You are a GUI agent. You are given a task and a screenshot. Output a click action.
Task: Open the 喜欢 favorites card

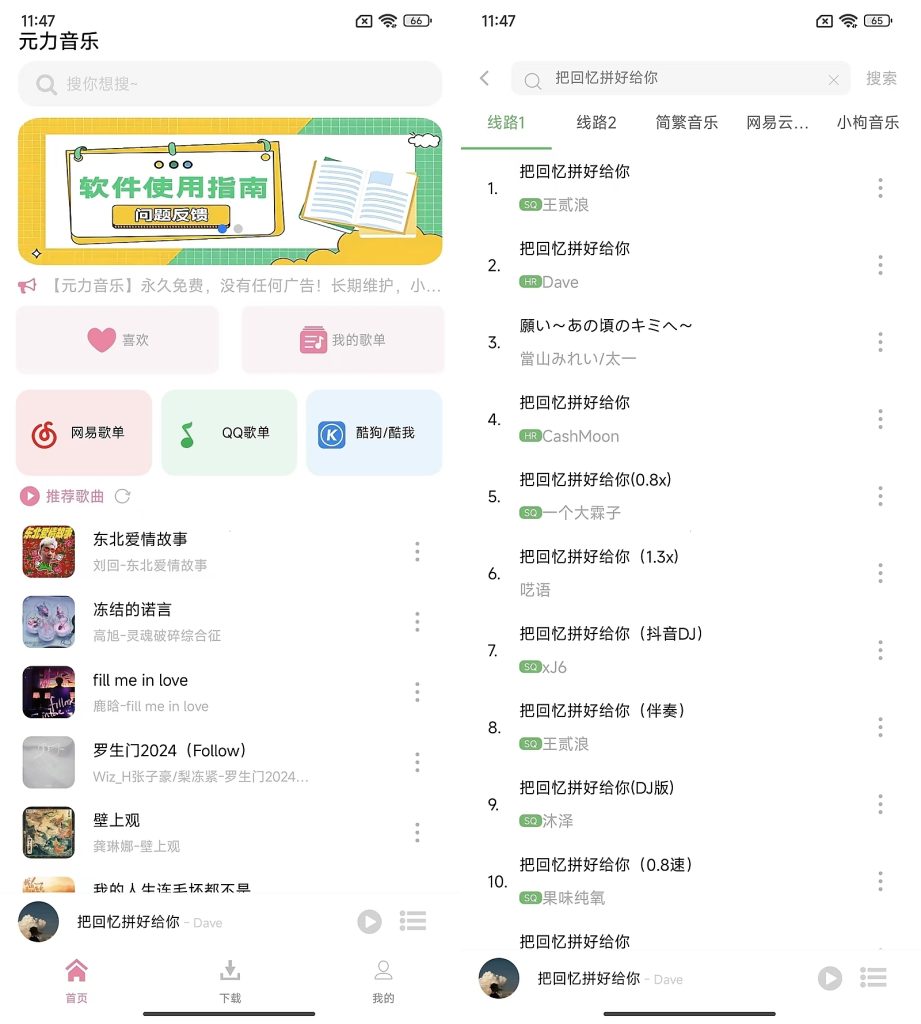coord(118,340)
